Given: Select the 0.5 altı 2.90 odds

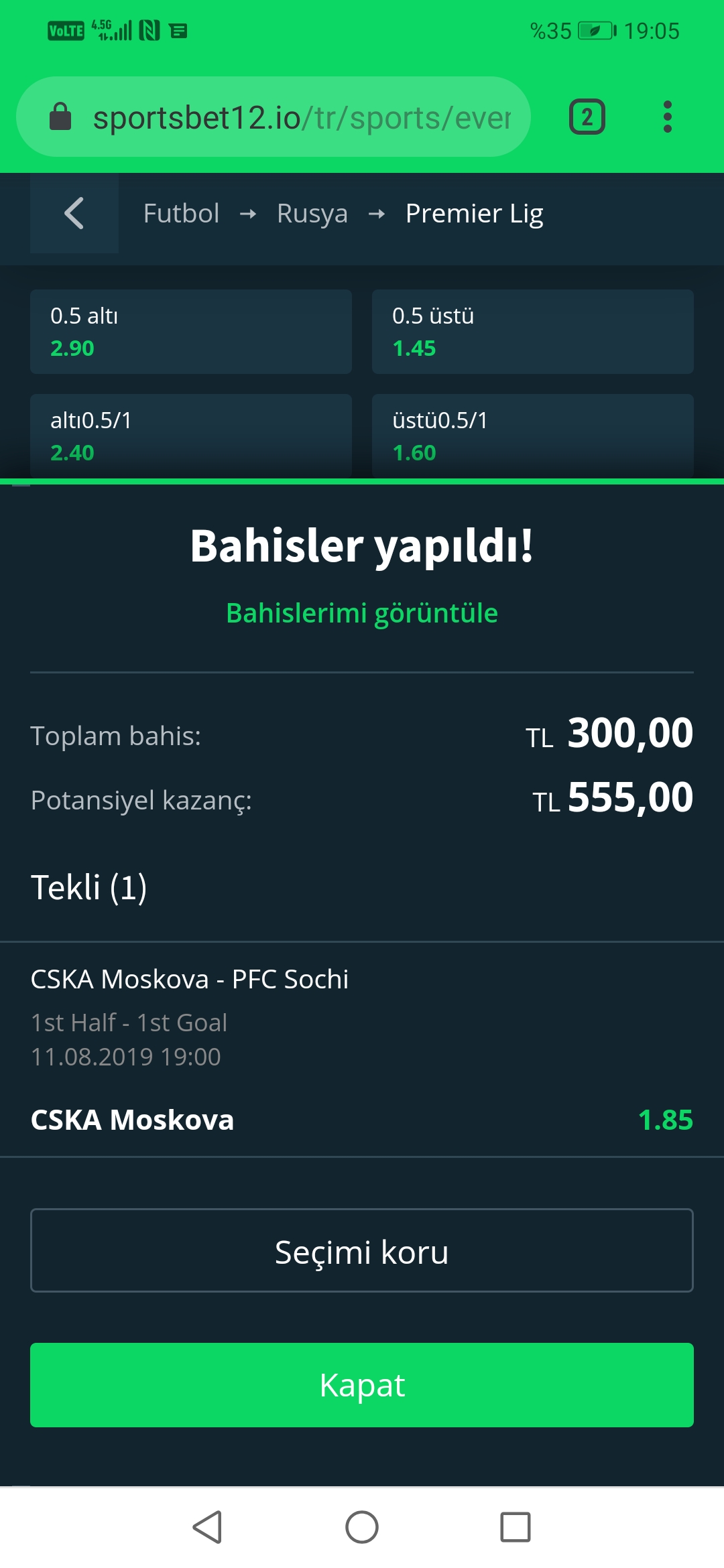Looking at the screenshot, I should click(x=191, y=332).
